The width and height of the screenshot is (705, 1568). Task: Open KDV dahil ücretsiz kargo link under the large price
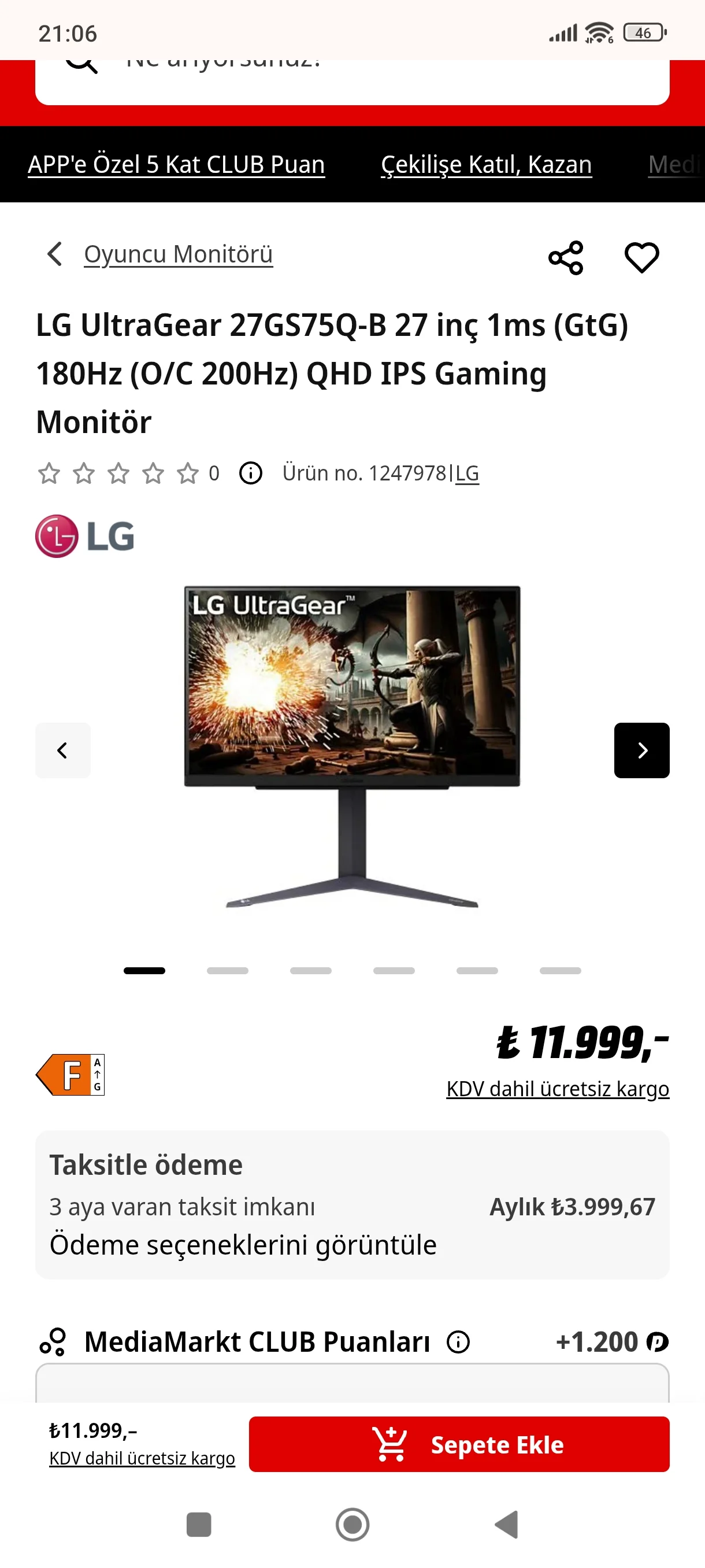pos(557,1089)
